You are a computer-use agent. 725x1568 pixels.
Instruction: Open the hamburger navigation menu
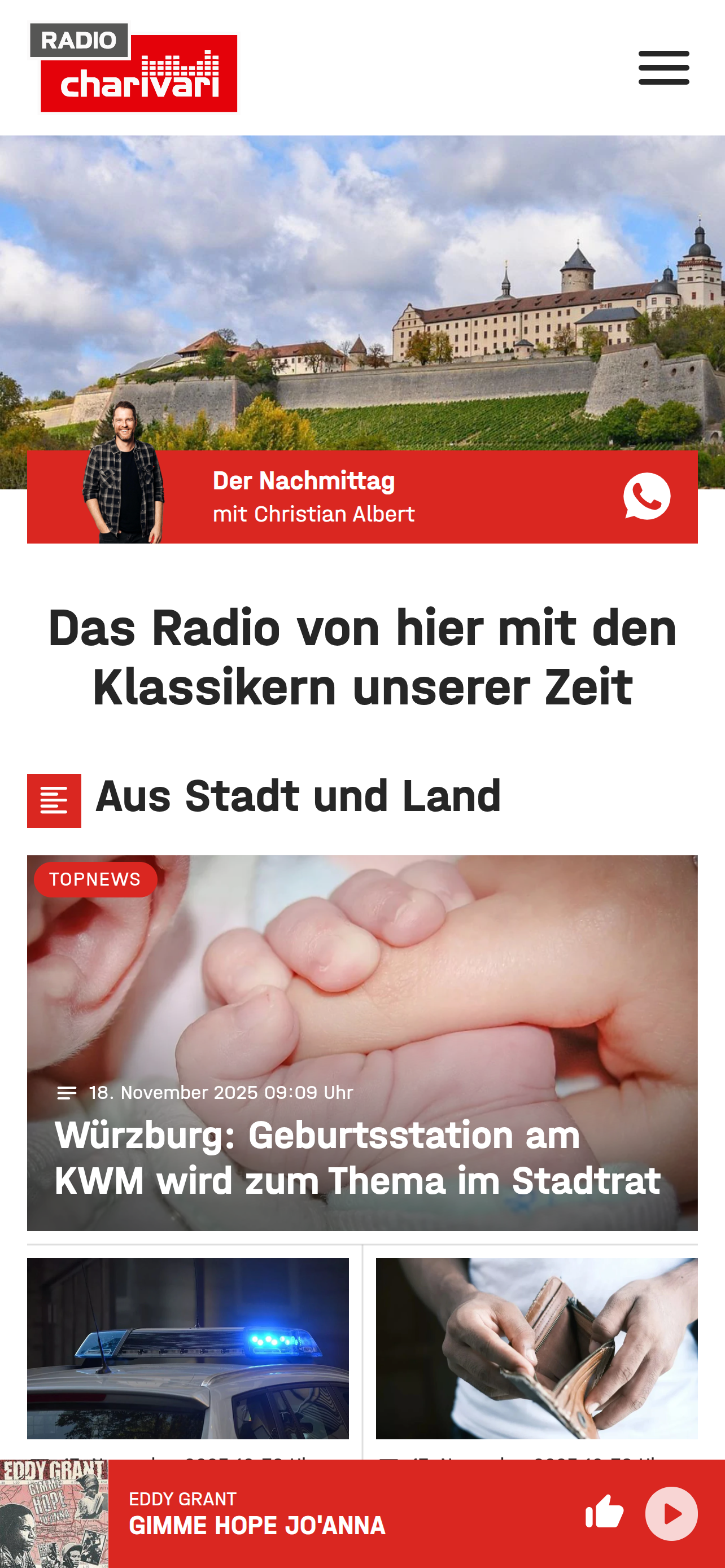point(663,67)
